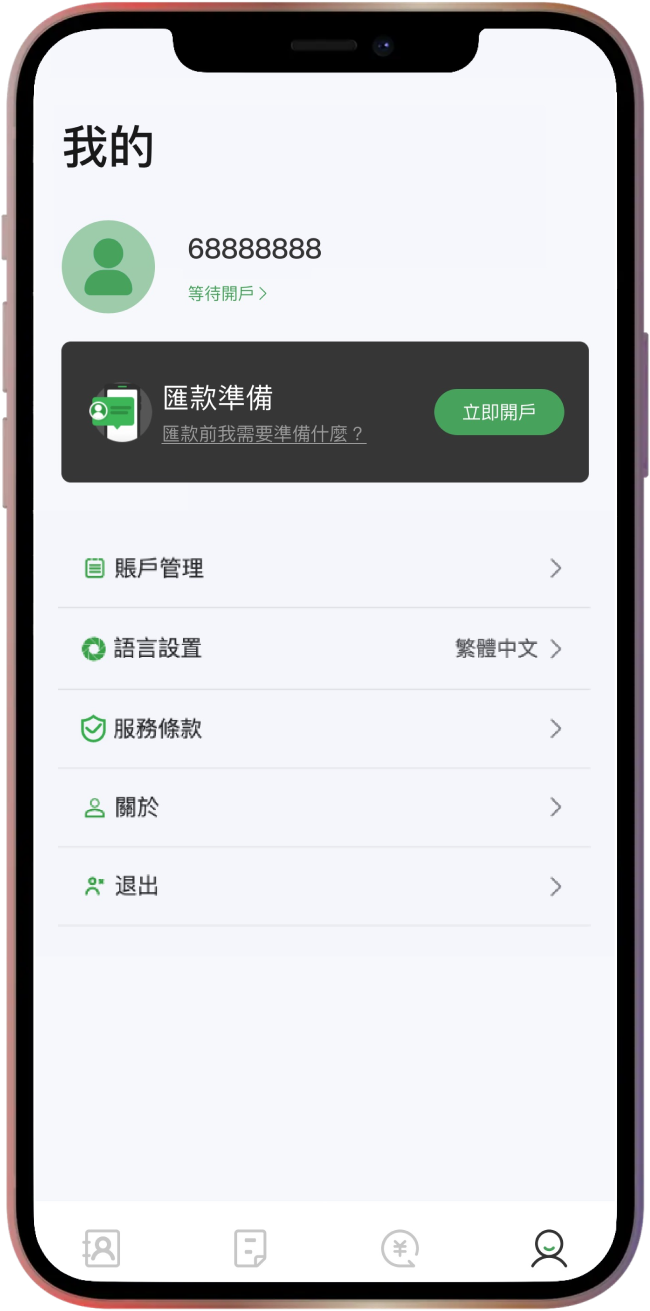The height and width of the screenshot is (1311, 650).
Task: Switch to the records document tab
Action: (250, 1248)
